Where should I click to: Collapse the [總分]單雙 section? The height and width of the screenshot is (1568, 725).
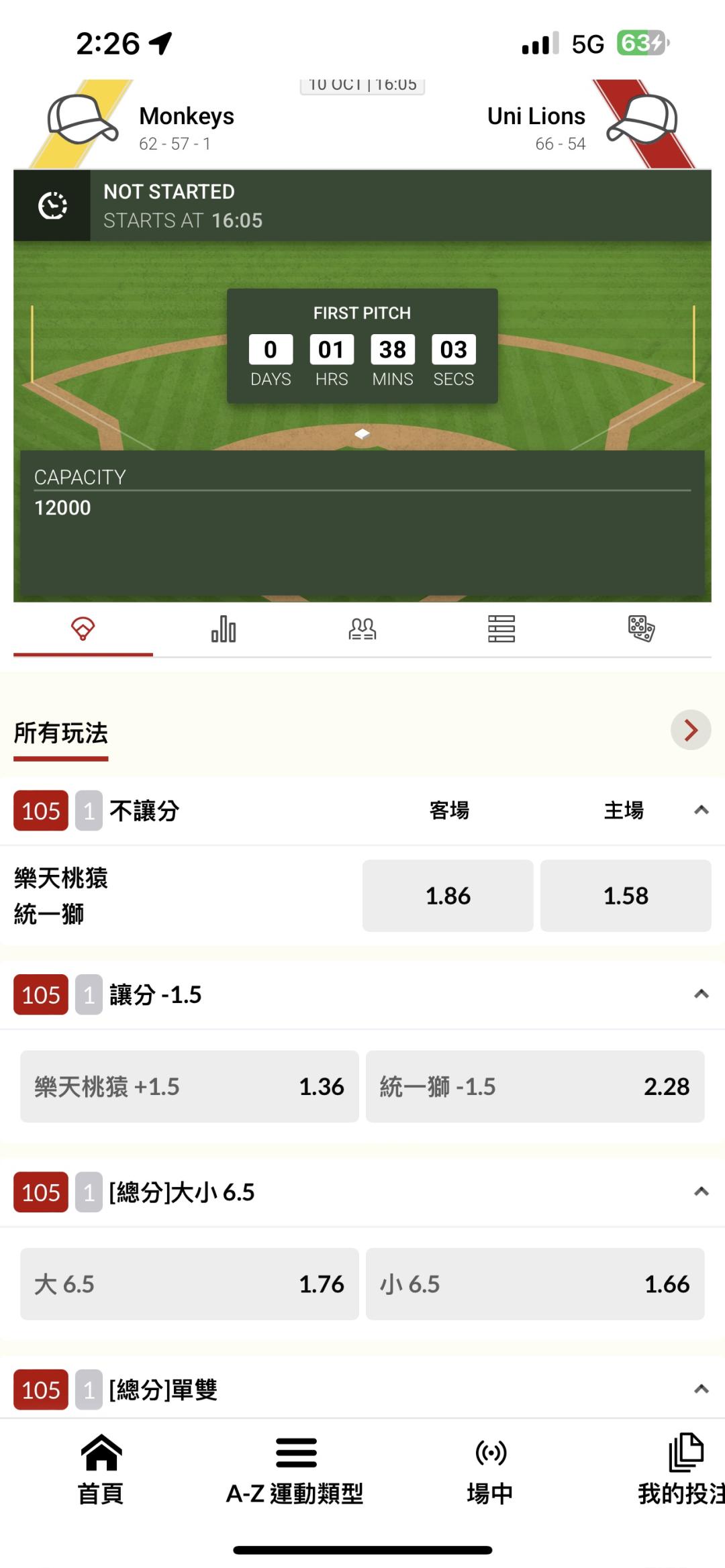point(701,1390)
